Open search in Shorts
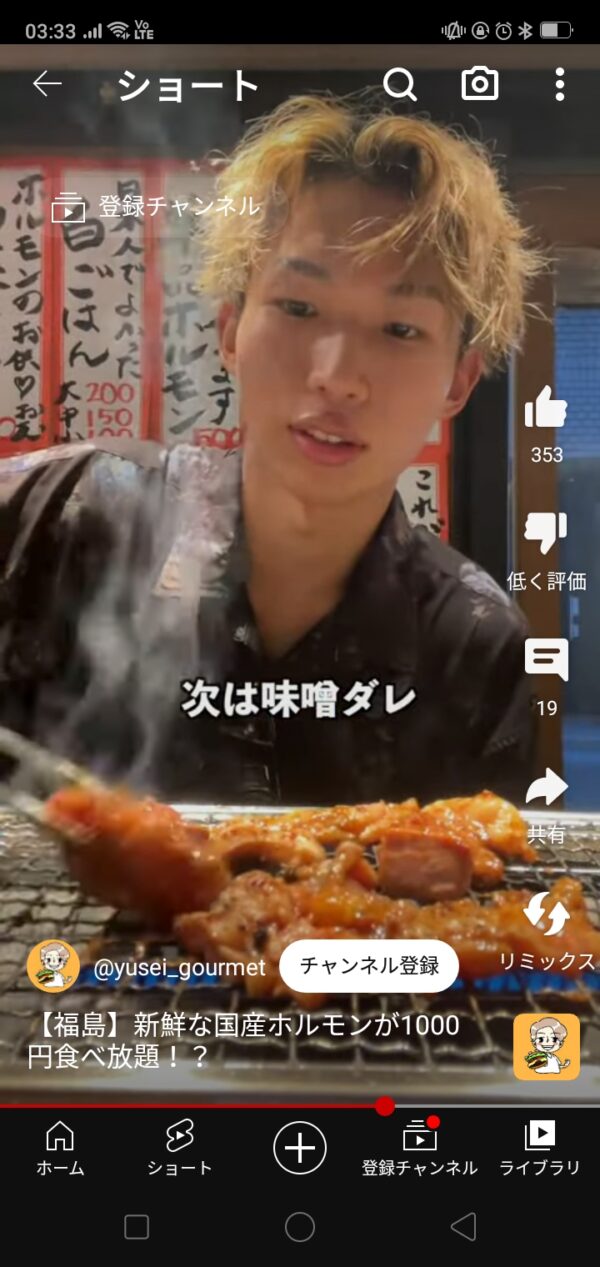The image size is (600, 1267). pyautogui.click(x=400, y=85)
